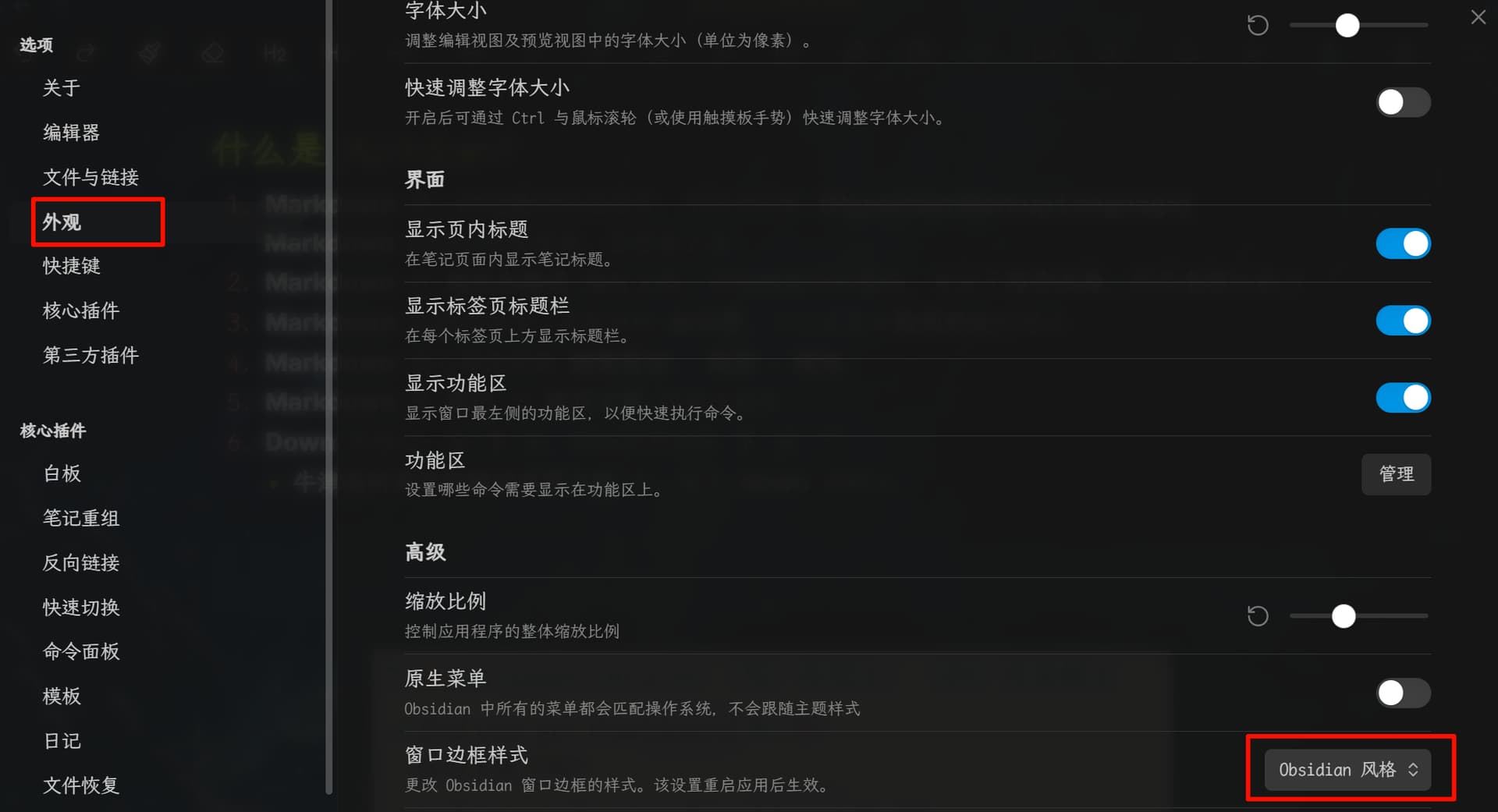Open the 命令面板 plugin settings
The image size is (1498, 812).
pyautogui.click(x=80, y=651)
